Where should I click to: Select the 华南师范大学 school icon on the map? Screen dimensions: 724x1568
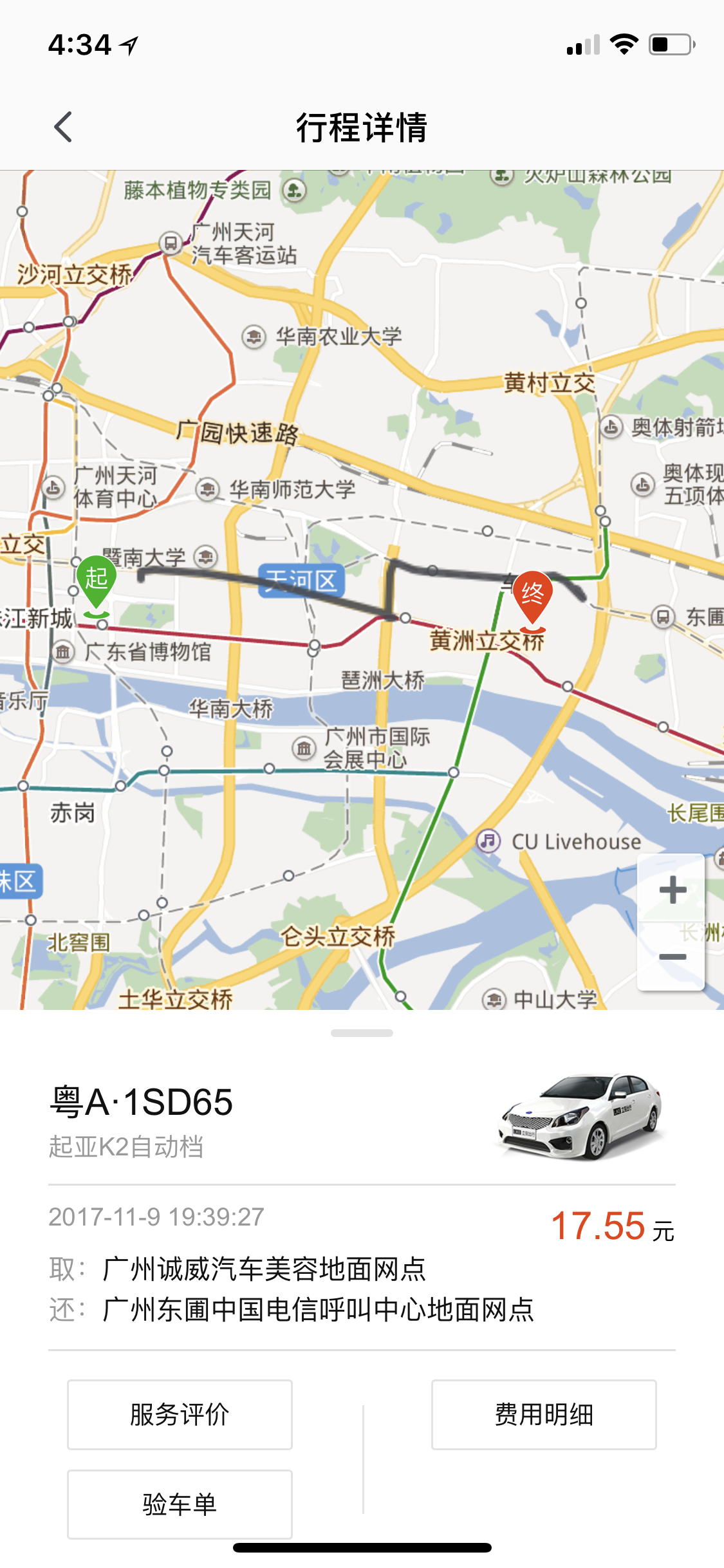(207, 488)
